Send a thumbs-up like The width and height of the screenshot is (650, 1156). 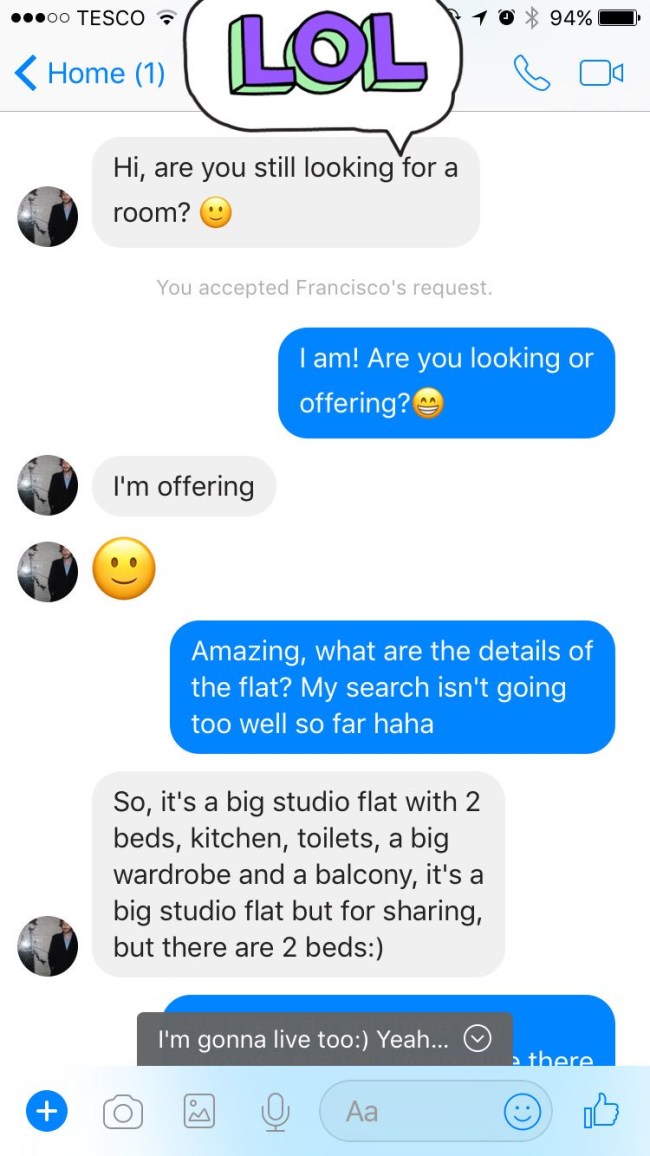[601, 1111]
